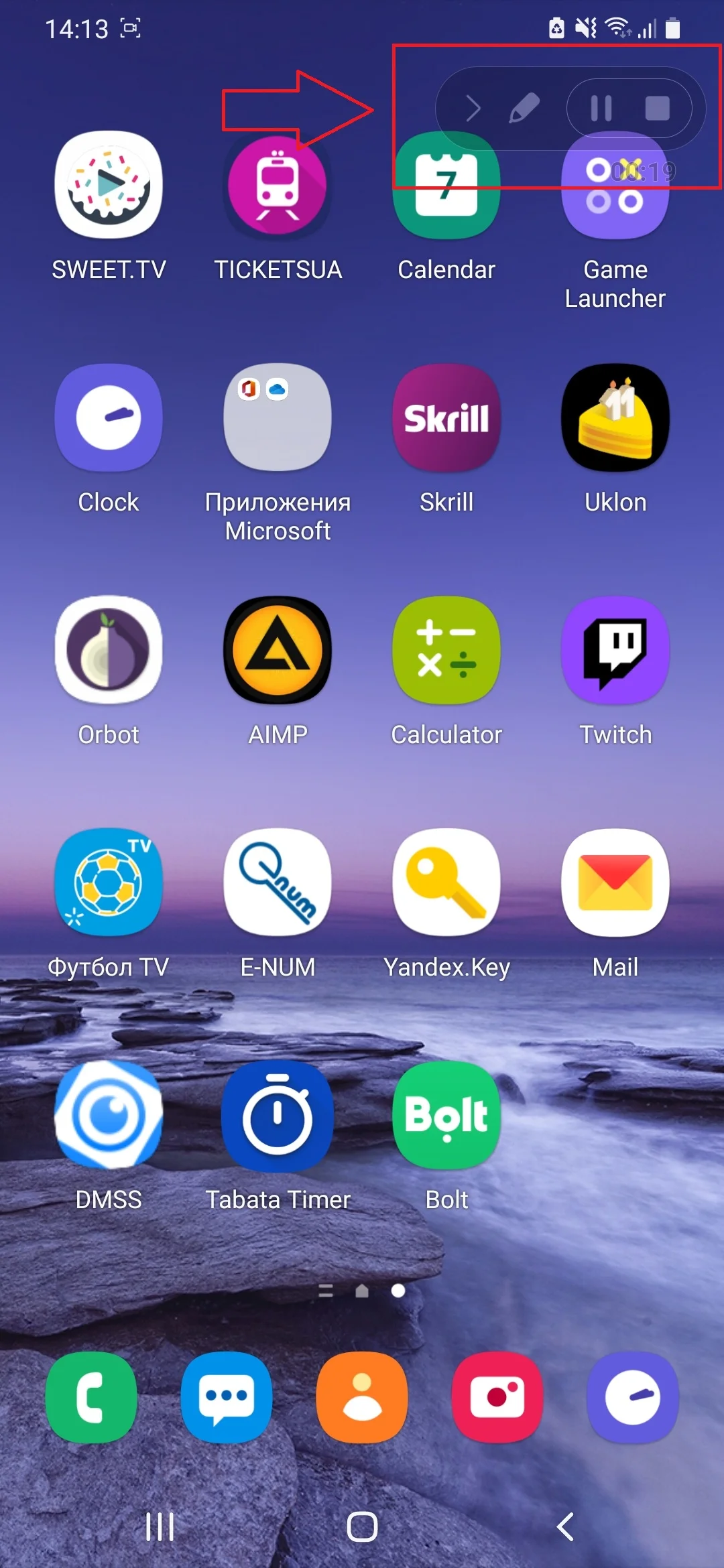Start Orbot app
The height and width of the screenshot is (1568, 724).
tap(109, 650)
